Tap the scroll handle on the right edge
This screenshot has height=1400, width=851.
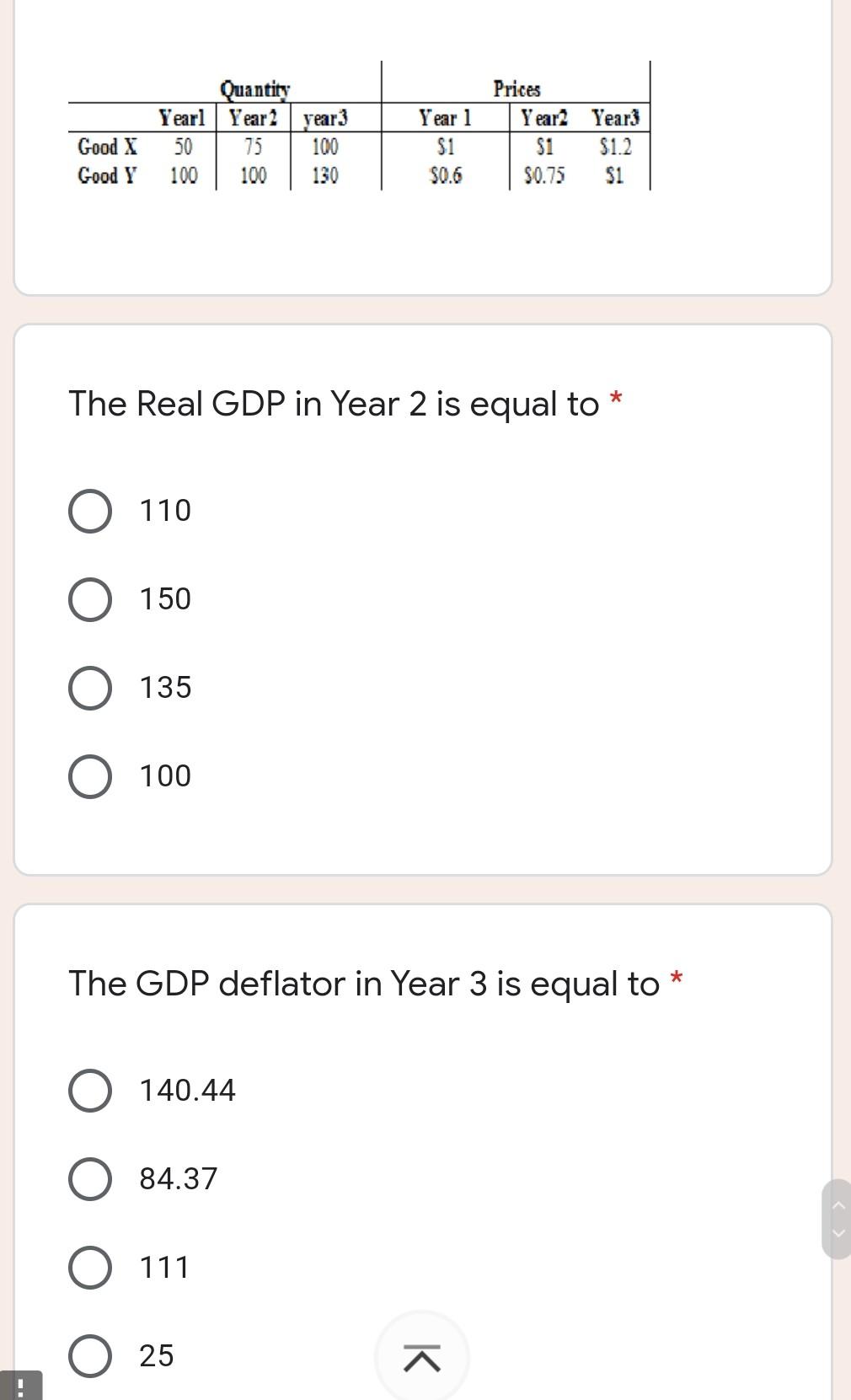[837, 1219]
